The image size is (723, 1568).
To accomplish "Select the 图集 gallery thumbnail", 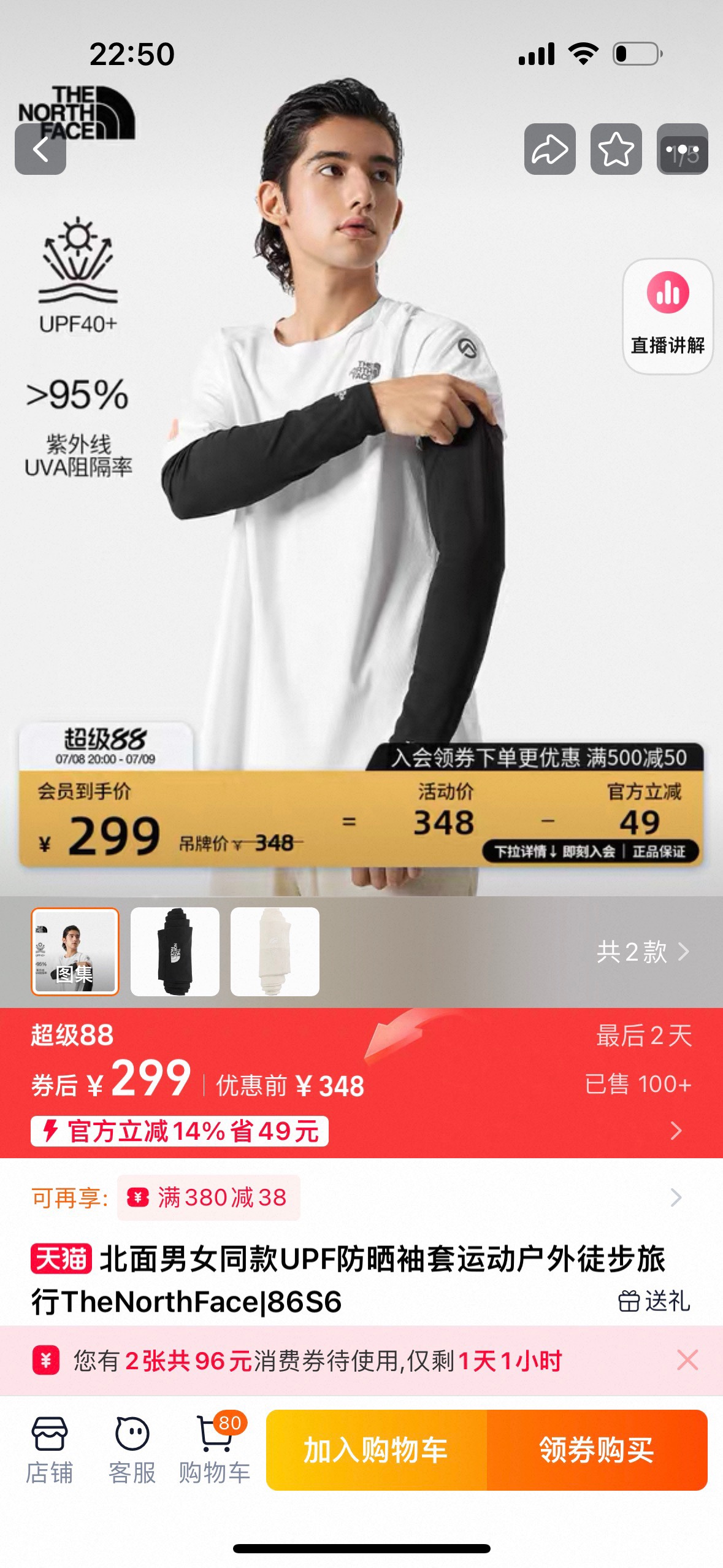I will click(x=75, y=951).
